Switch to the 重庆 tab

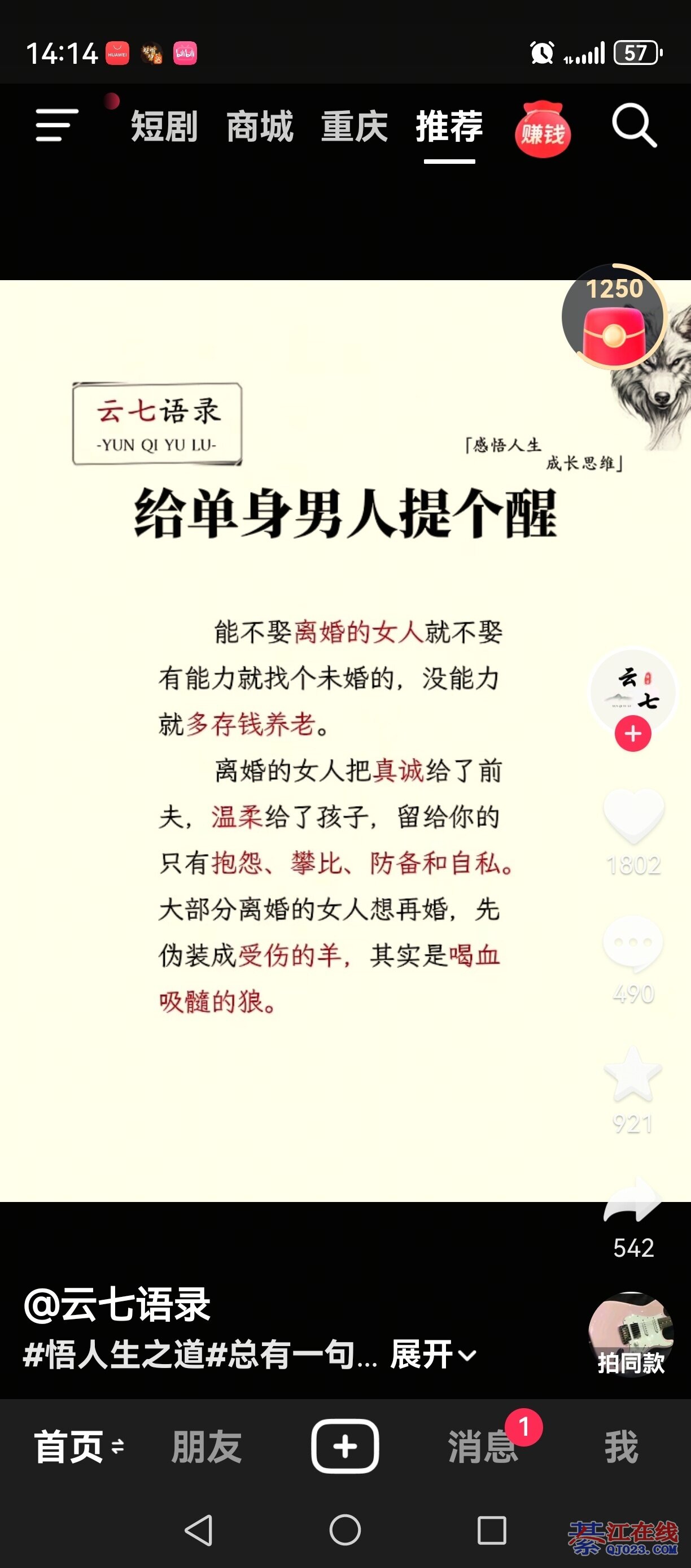pyautogui.click(x=354, y=127)
